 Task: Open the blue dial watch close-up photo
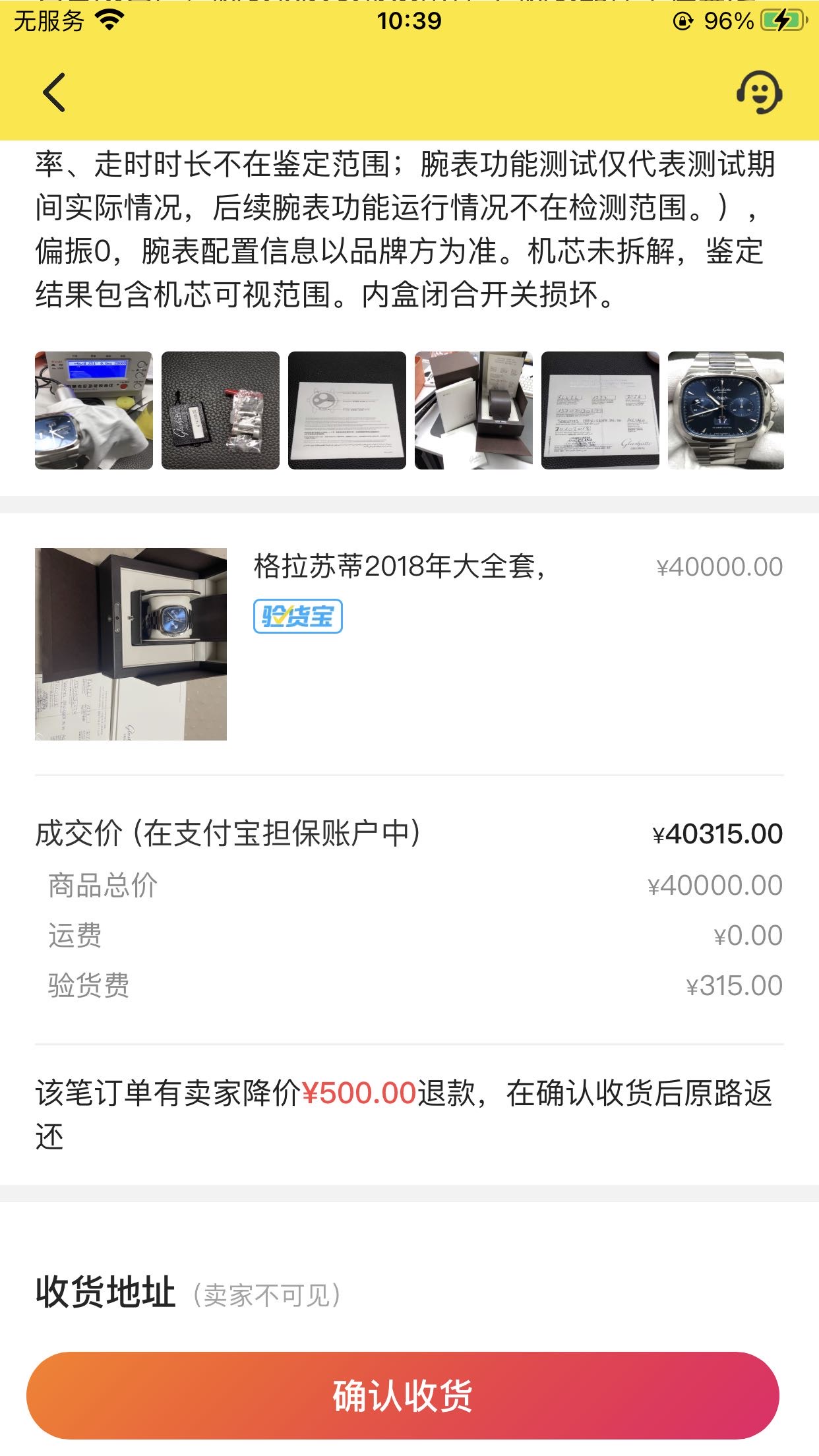point(725,410)
